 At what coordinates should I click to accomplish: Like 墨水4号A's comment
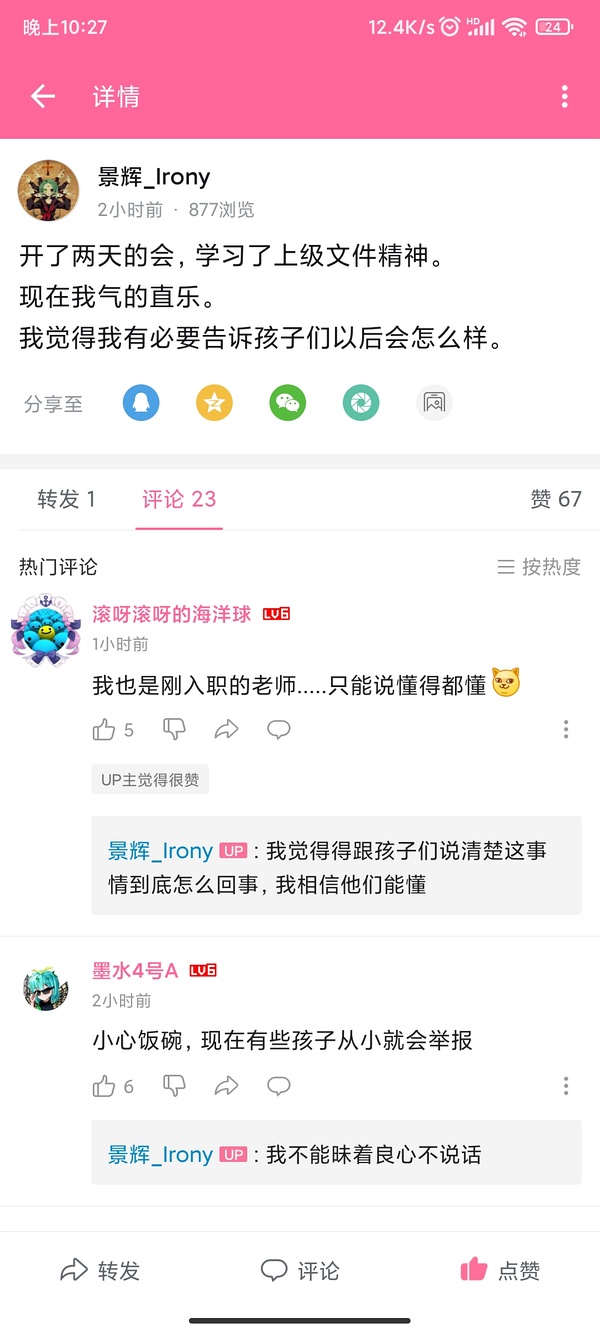point(105,1086)
